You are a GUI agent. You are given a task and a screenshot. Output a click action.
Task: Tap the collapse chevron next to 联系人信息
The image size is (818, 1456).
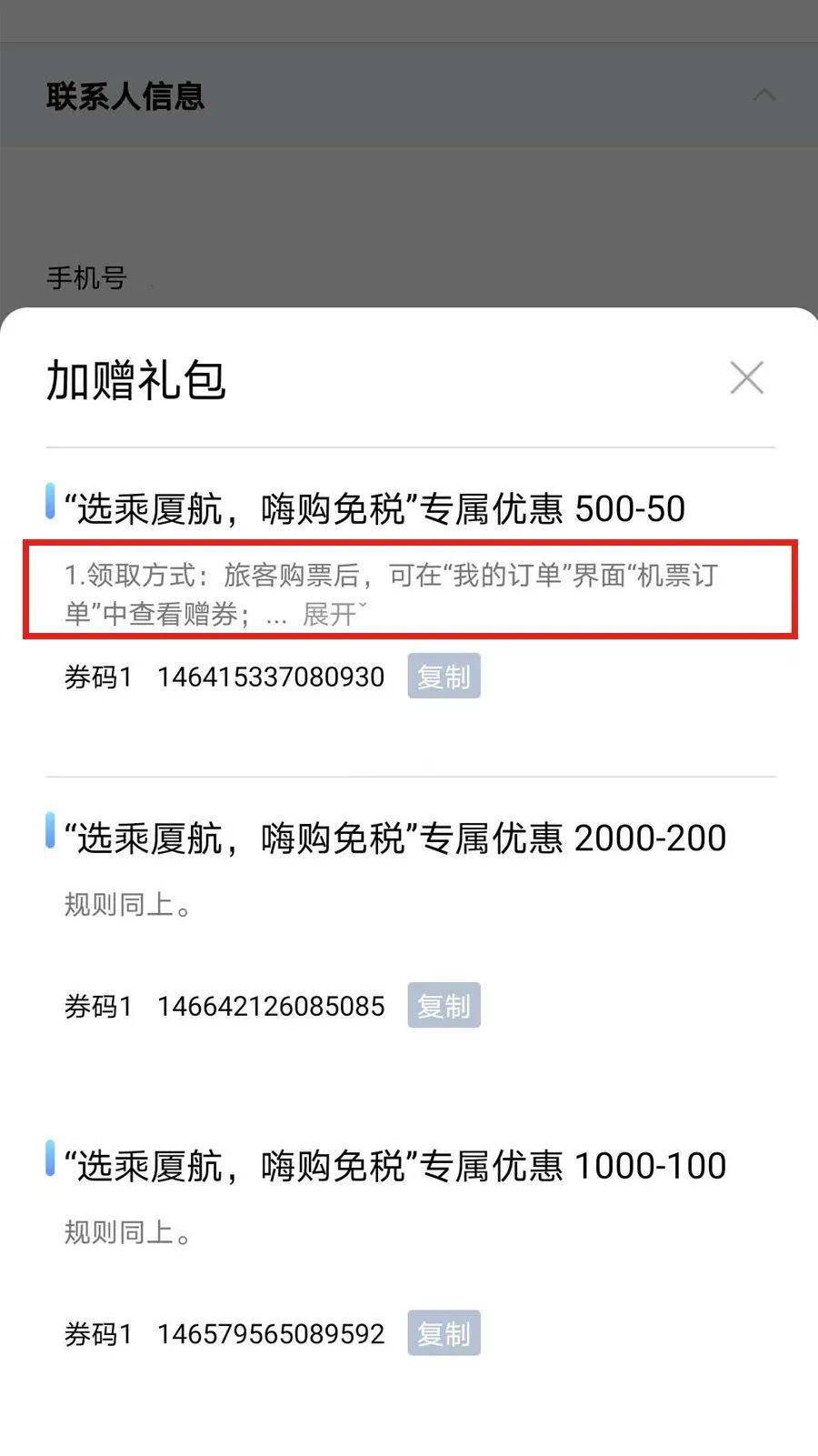click(x=765, y=92)
